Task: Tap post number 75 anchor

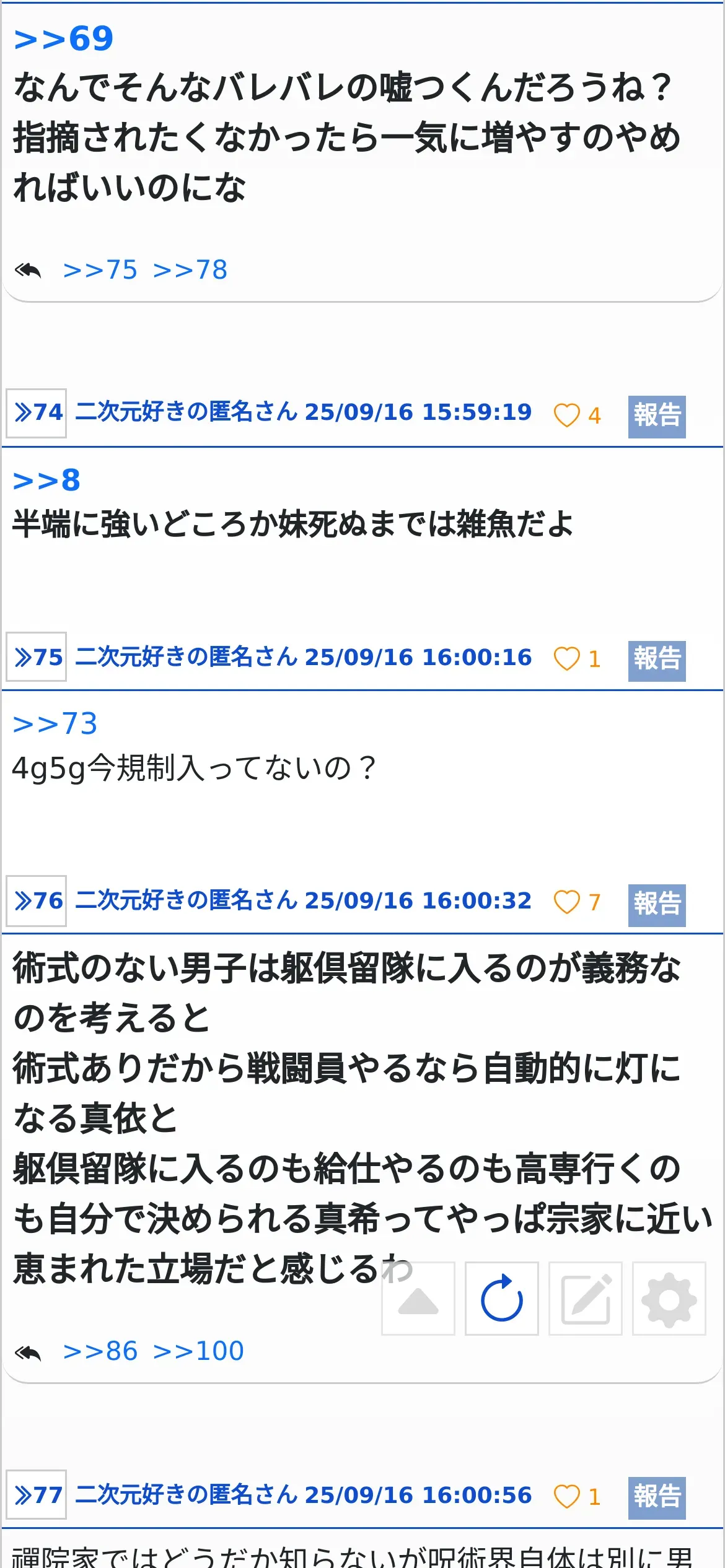Action: tap(37, 657)
